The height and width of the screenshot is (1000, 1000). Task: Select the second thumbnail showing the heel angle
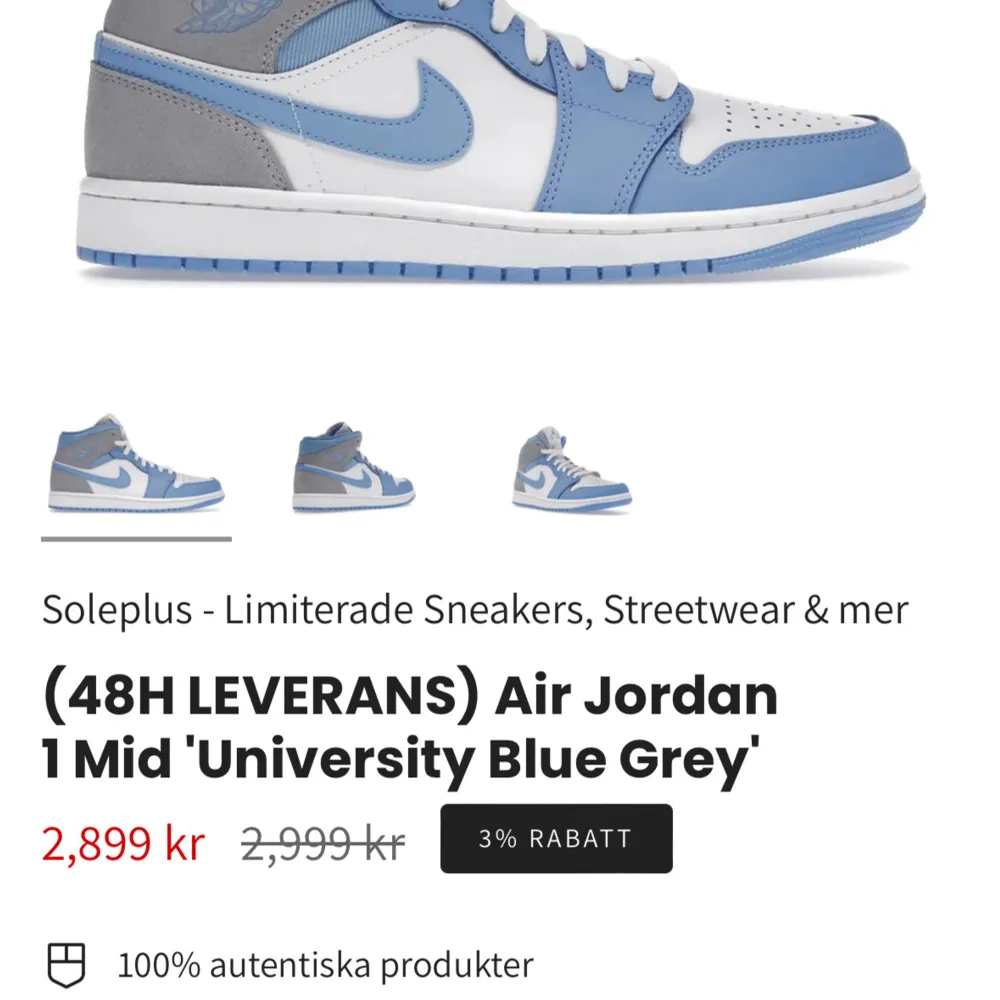coord(353,467)
